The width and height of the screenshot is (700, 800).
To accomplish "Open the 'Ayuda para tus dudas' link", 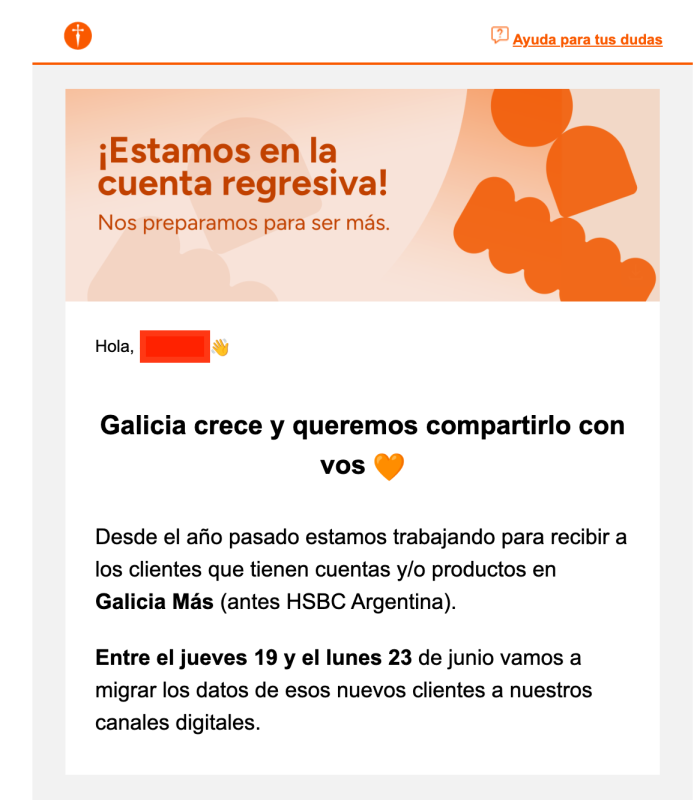I will click(587, 40).
